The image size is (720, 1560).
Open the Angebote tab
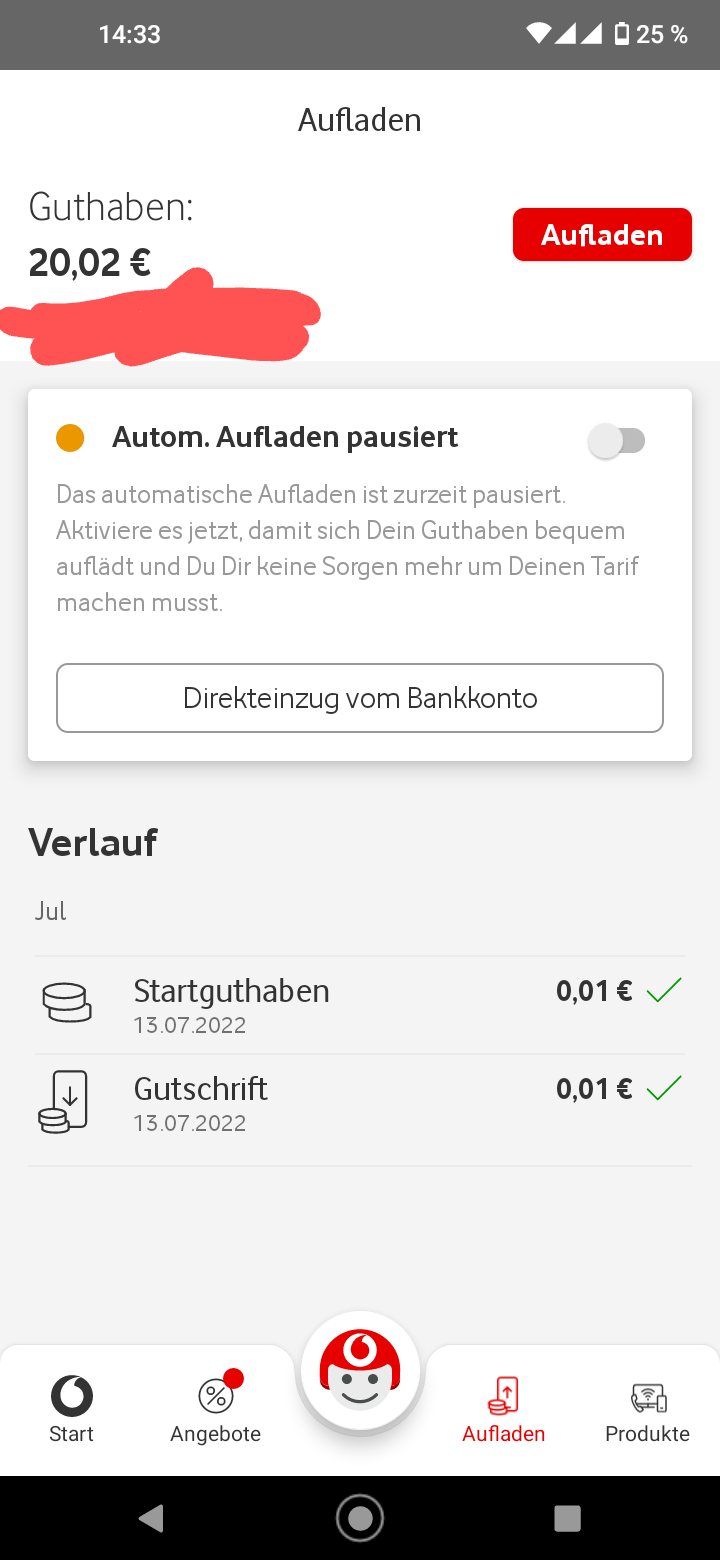tap(216, 1410)
